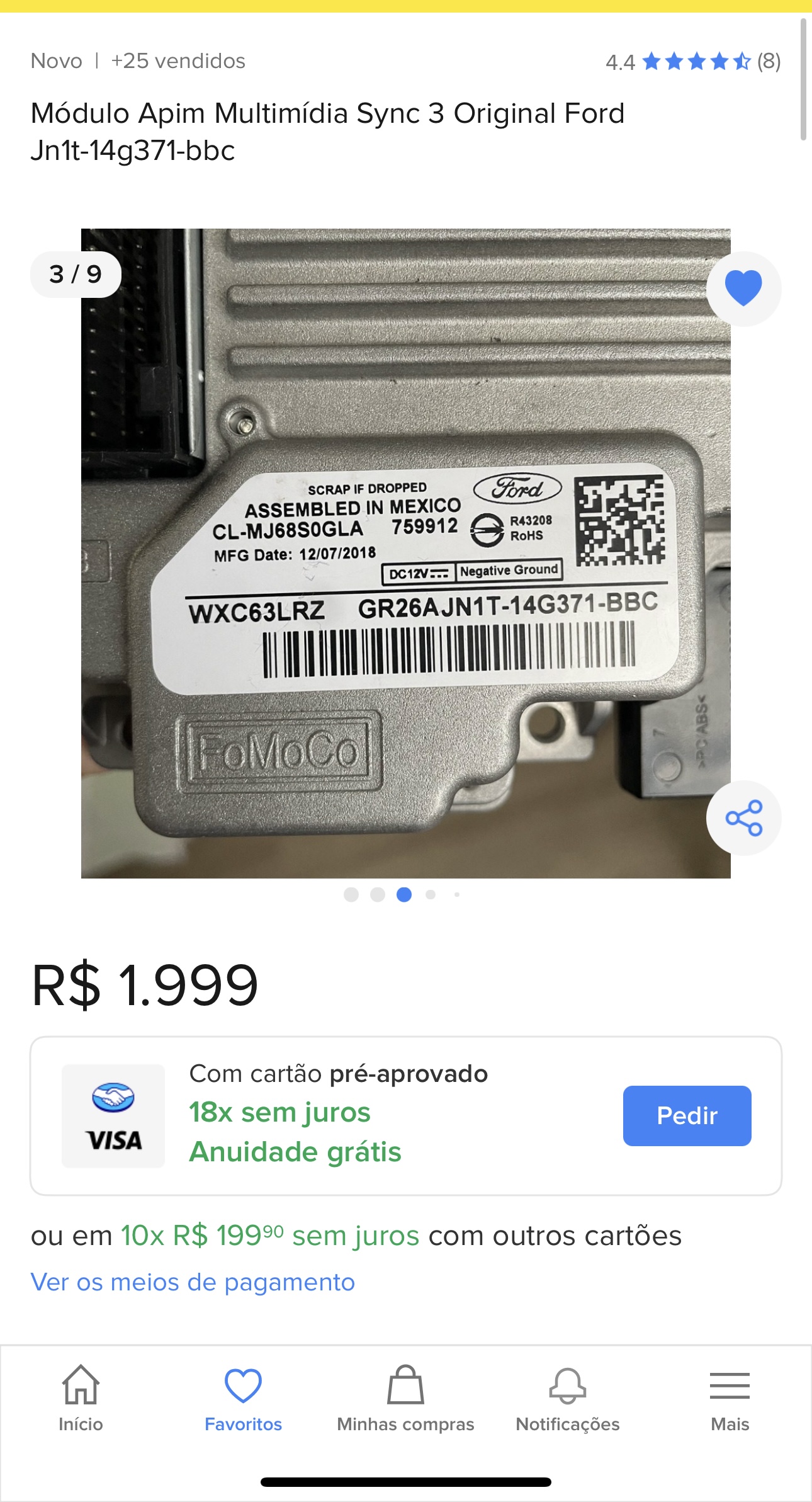Open the product photo in full view
Image resolution: width=812 pixels, height=1502 pixels.
[406, 553]
